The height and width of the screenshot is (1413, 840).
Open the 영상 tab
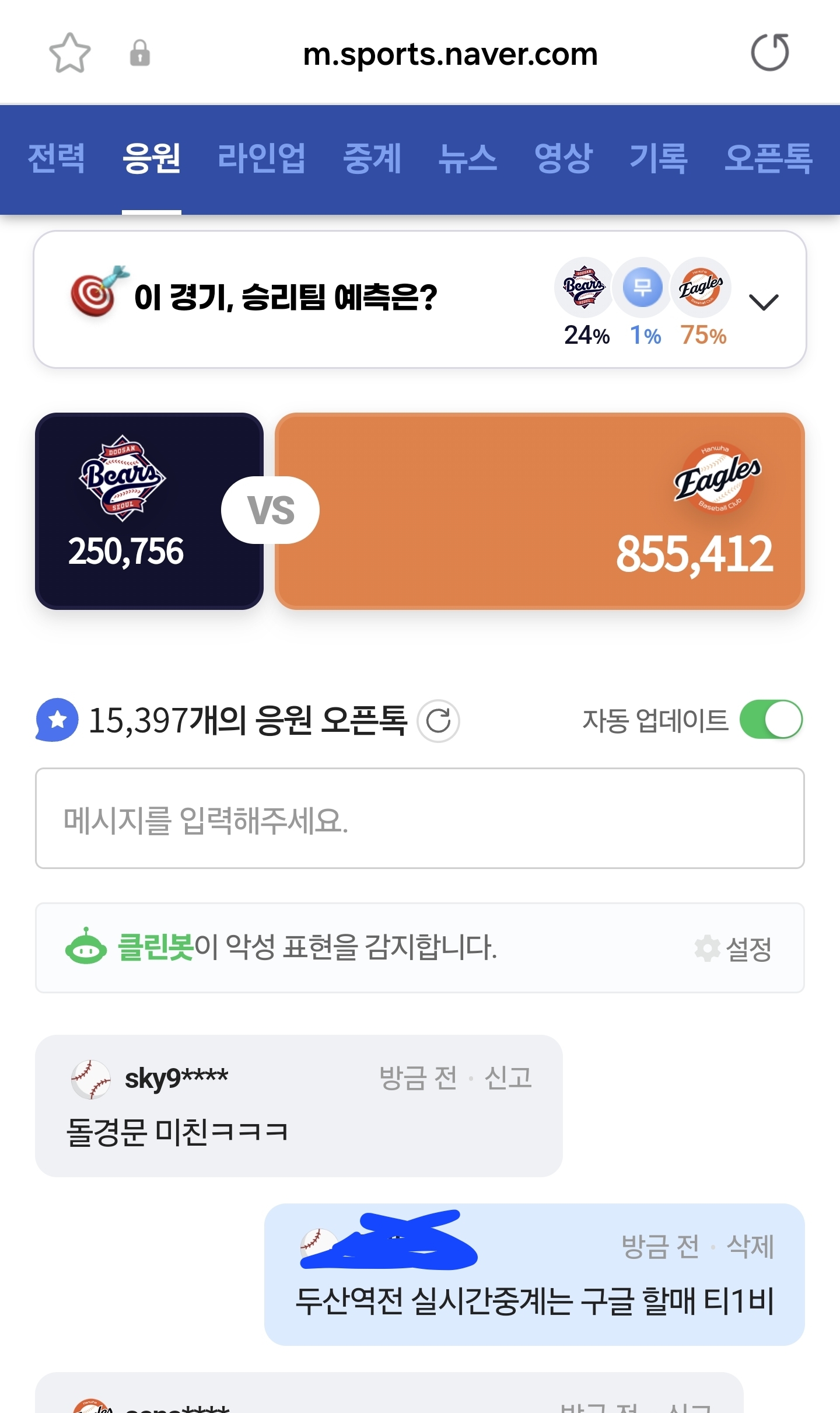(x=563, y=159)
